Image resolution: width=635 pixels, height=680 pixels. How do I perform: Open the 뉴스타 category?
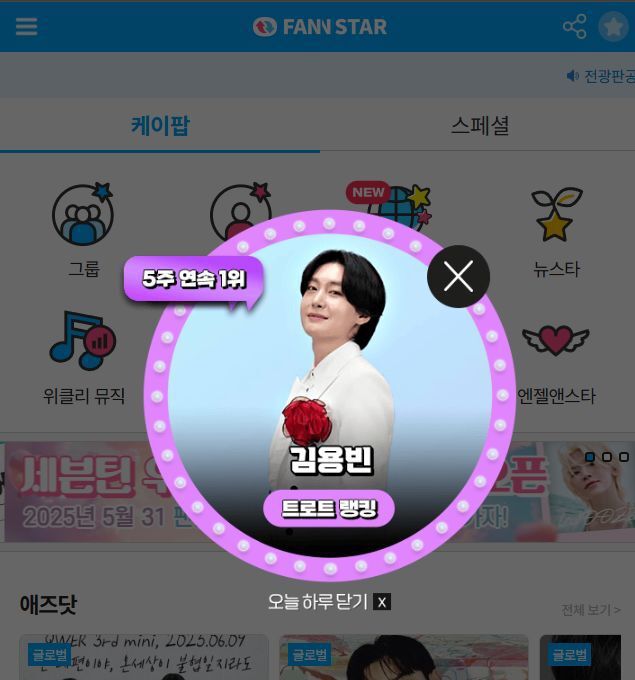pyautogui.click(x=556, y=230)
